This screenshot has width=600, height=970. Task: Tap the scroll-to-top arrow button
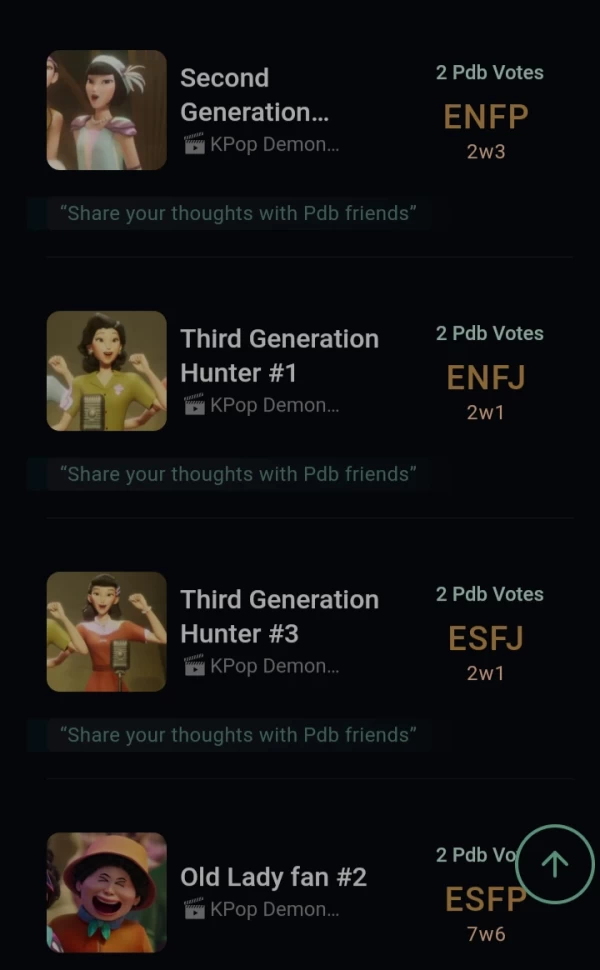tap(555, 864)
